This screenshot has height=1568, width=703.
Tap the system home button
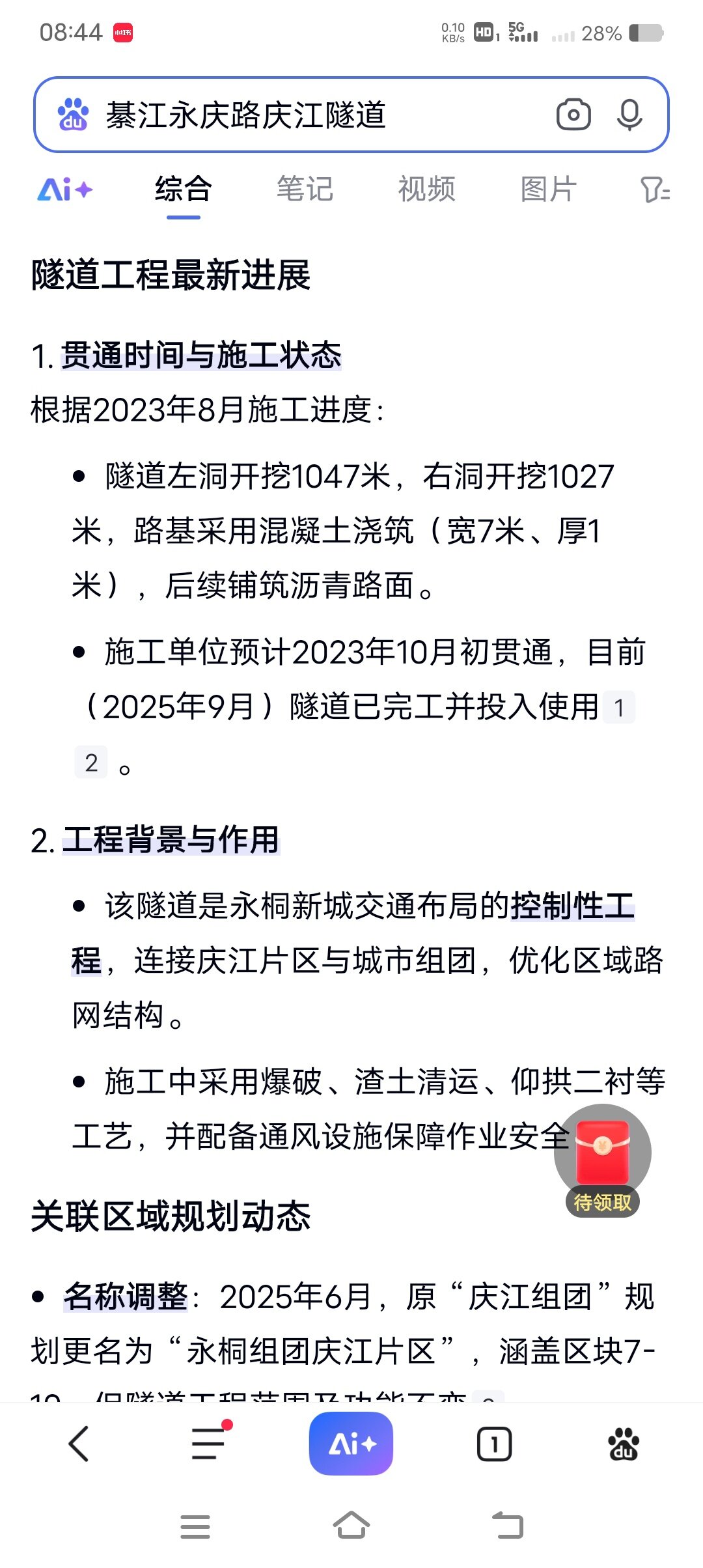(x=351, y=1526)
